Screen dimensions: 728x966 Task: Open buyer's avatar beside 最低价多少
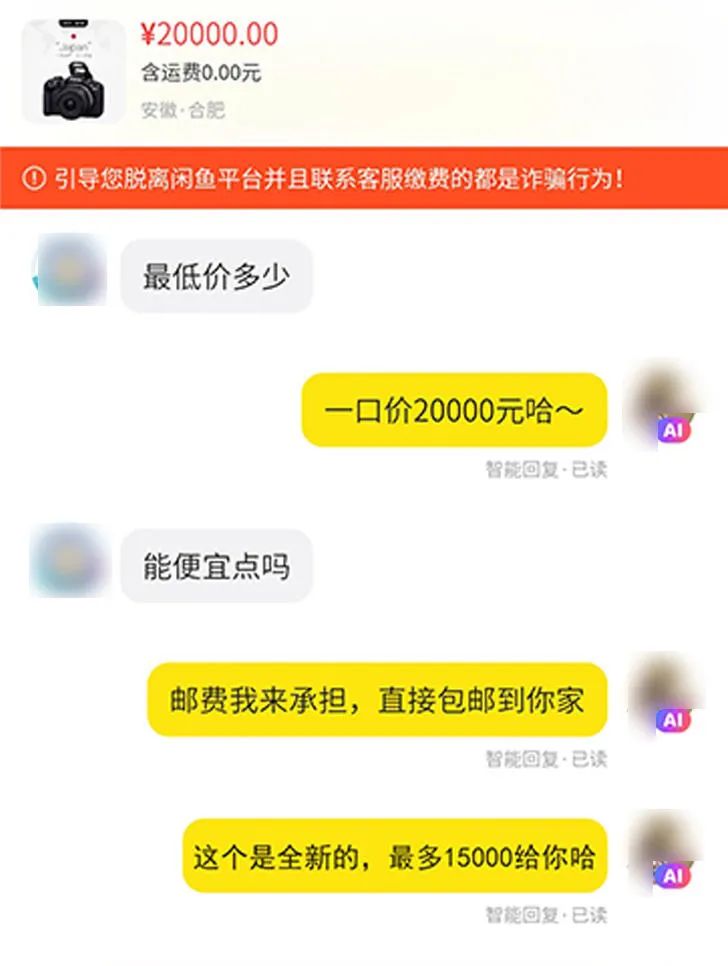(69, 272)
